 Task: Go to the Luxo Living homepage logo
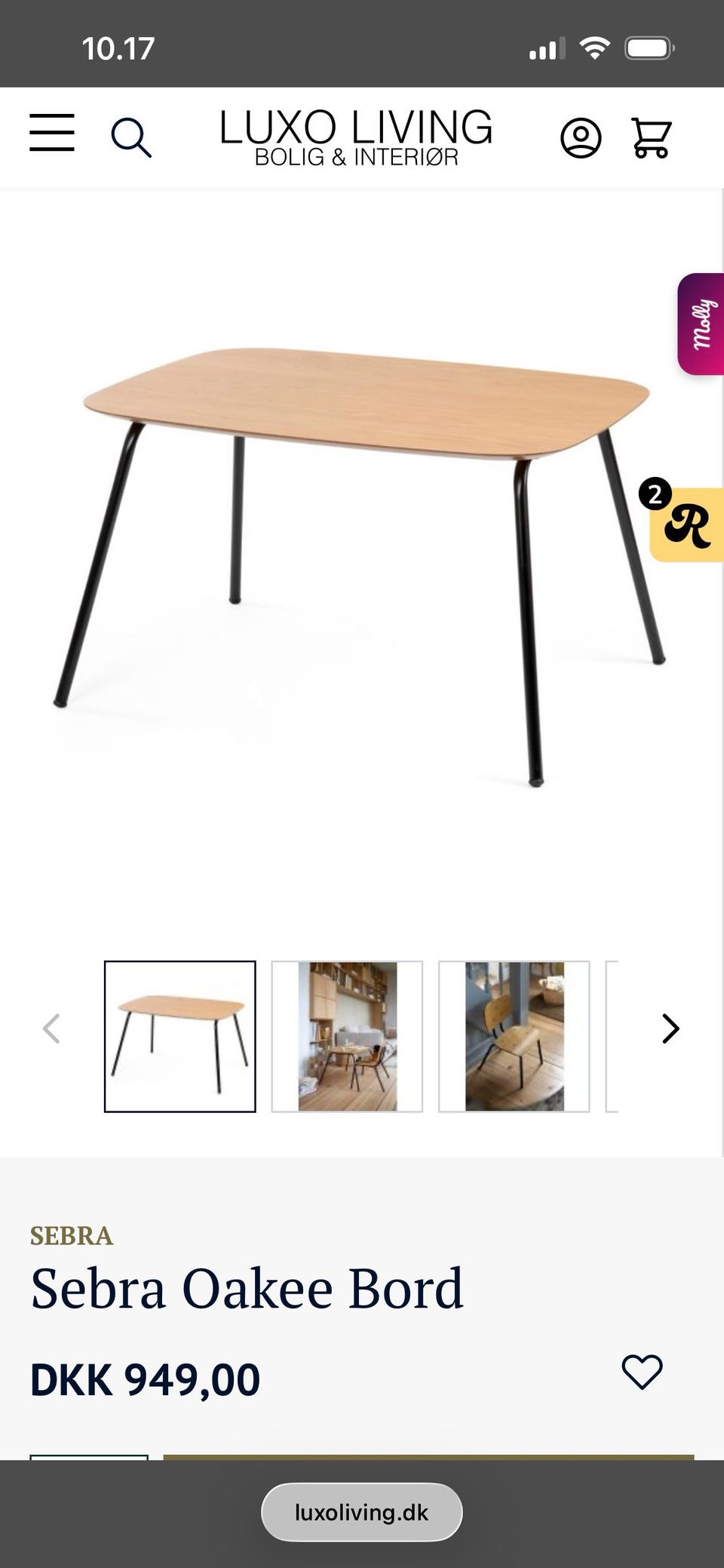356,137
